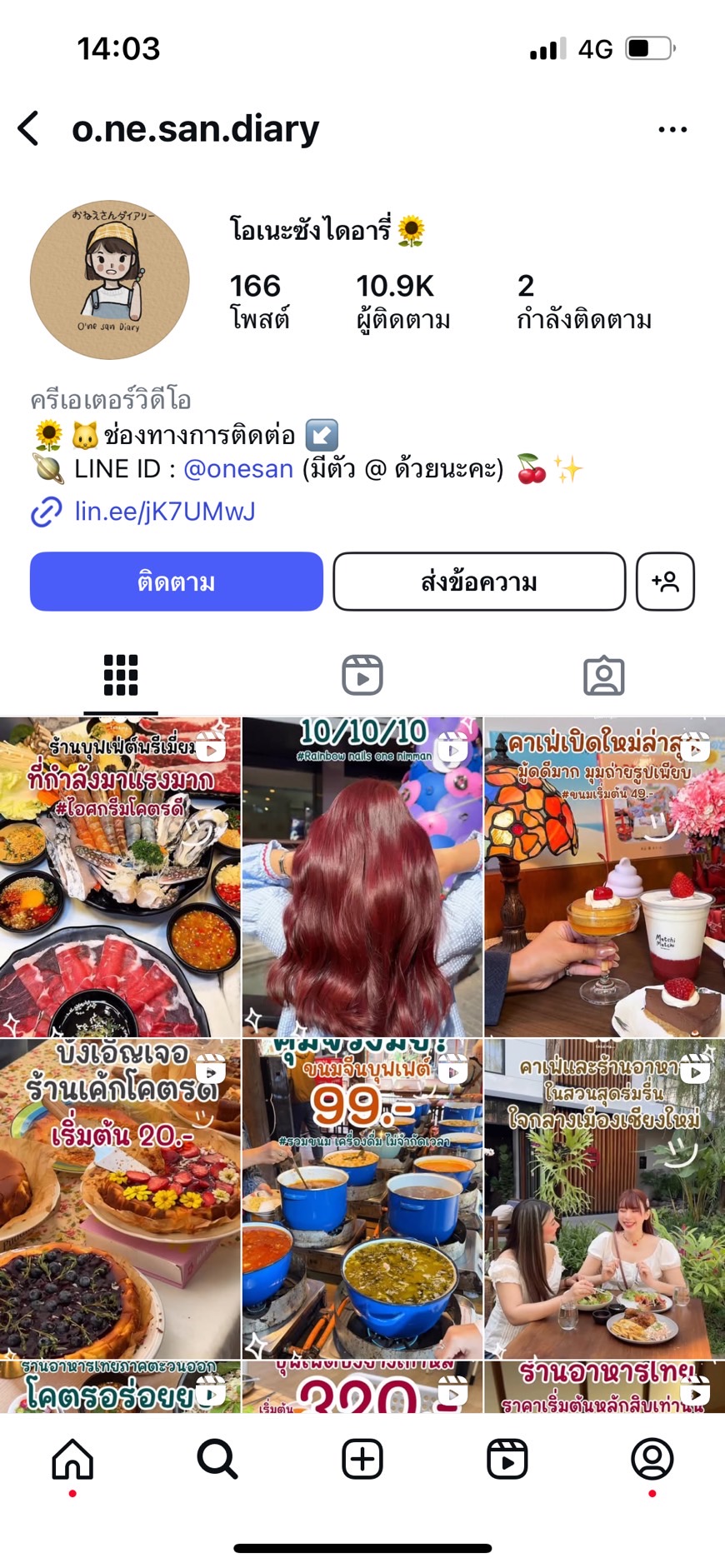Open the Search explore tab
This screenshot has width=725, height=1568.
[x=217, y=1460]
